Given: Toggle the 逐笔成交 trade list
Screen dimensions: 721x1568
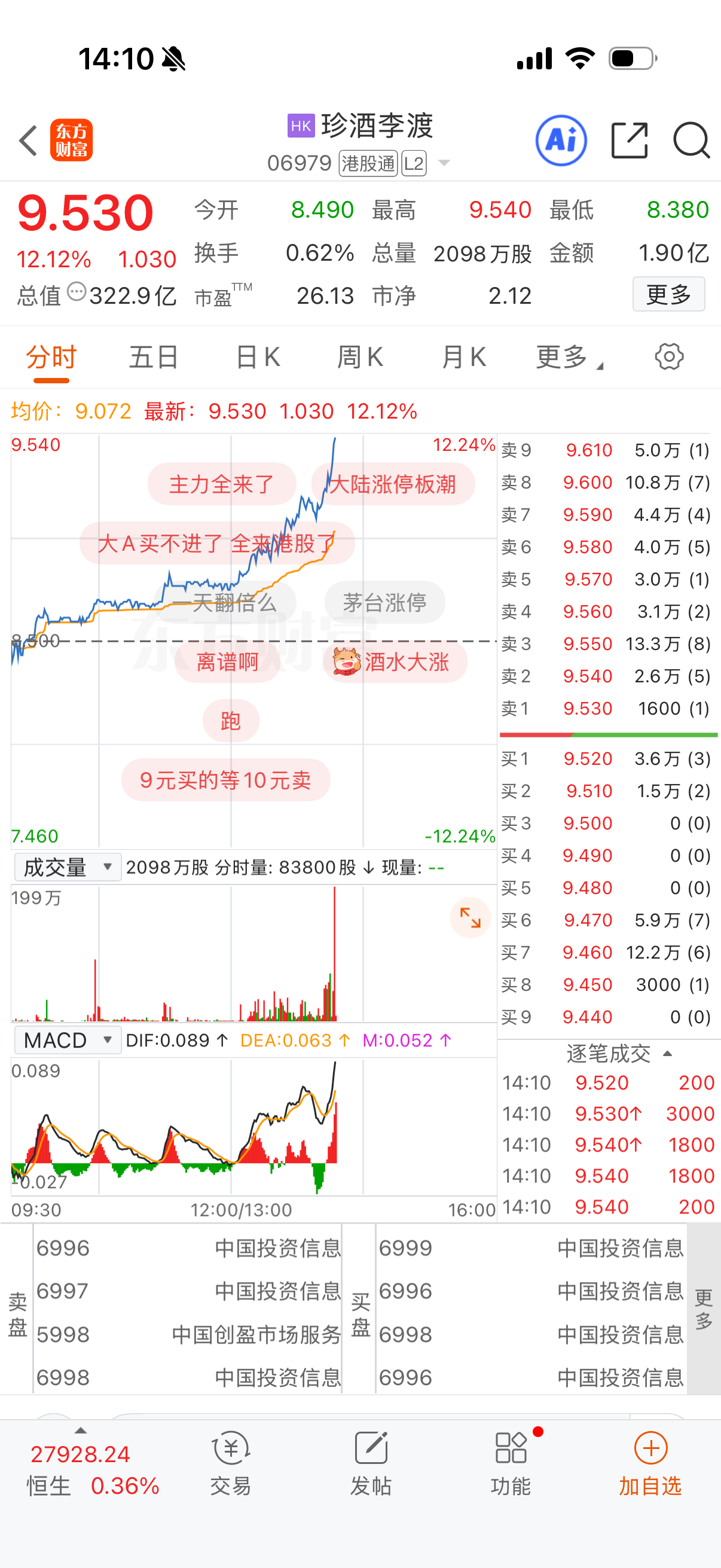Looking at the screenshot, I should coord(618,1054).
